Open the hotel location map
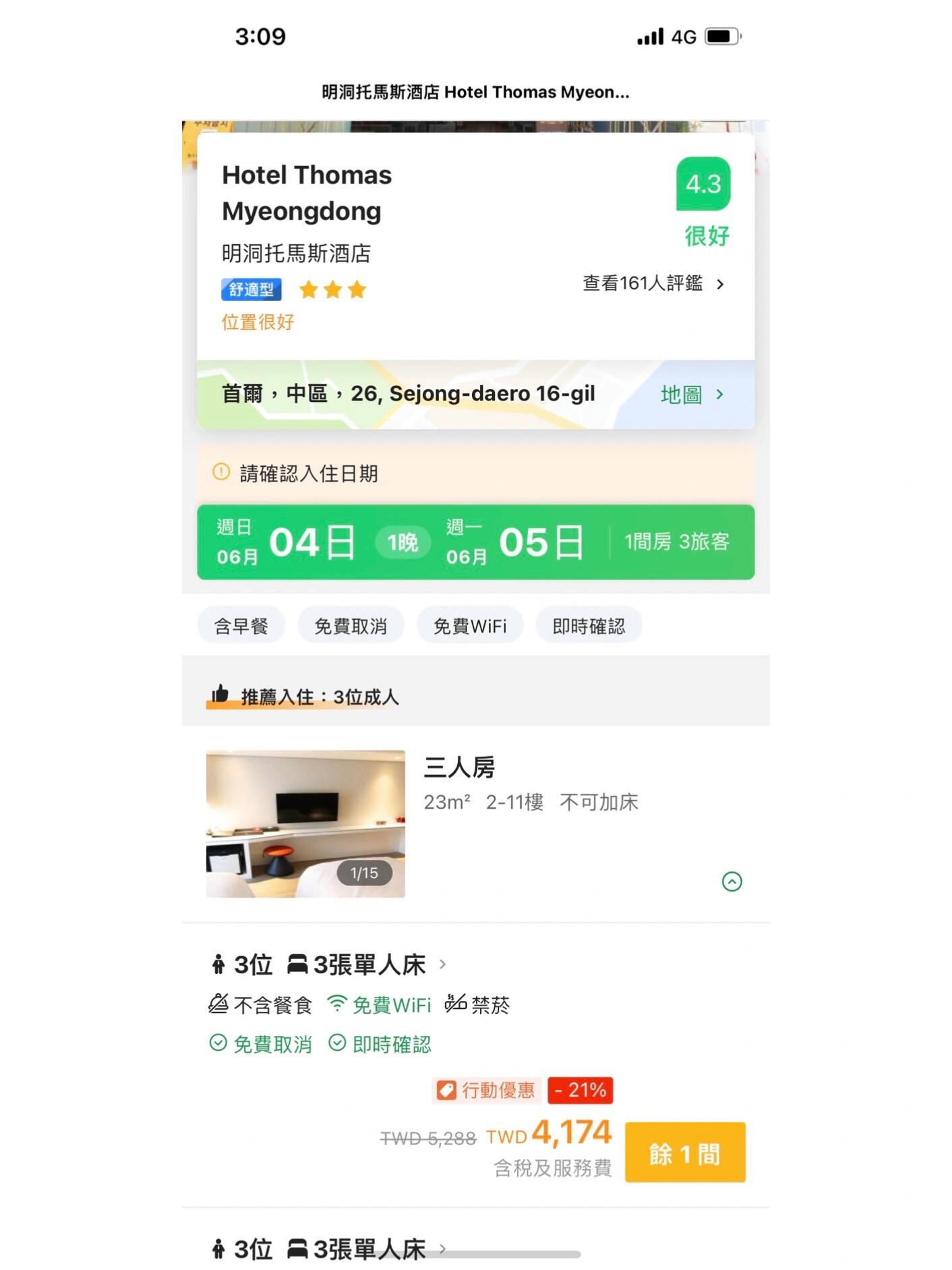Screen dimensions: 952x1270 pyautogui.click(x=691, y=394)
